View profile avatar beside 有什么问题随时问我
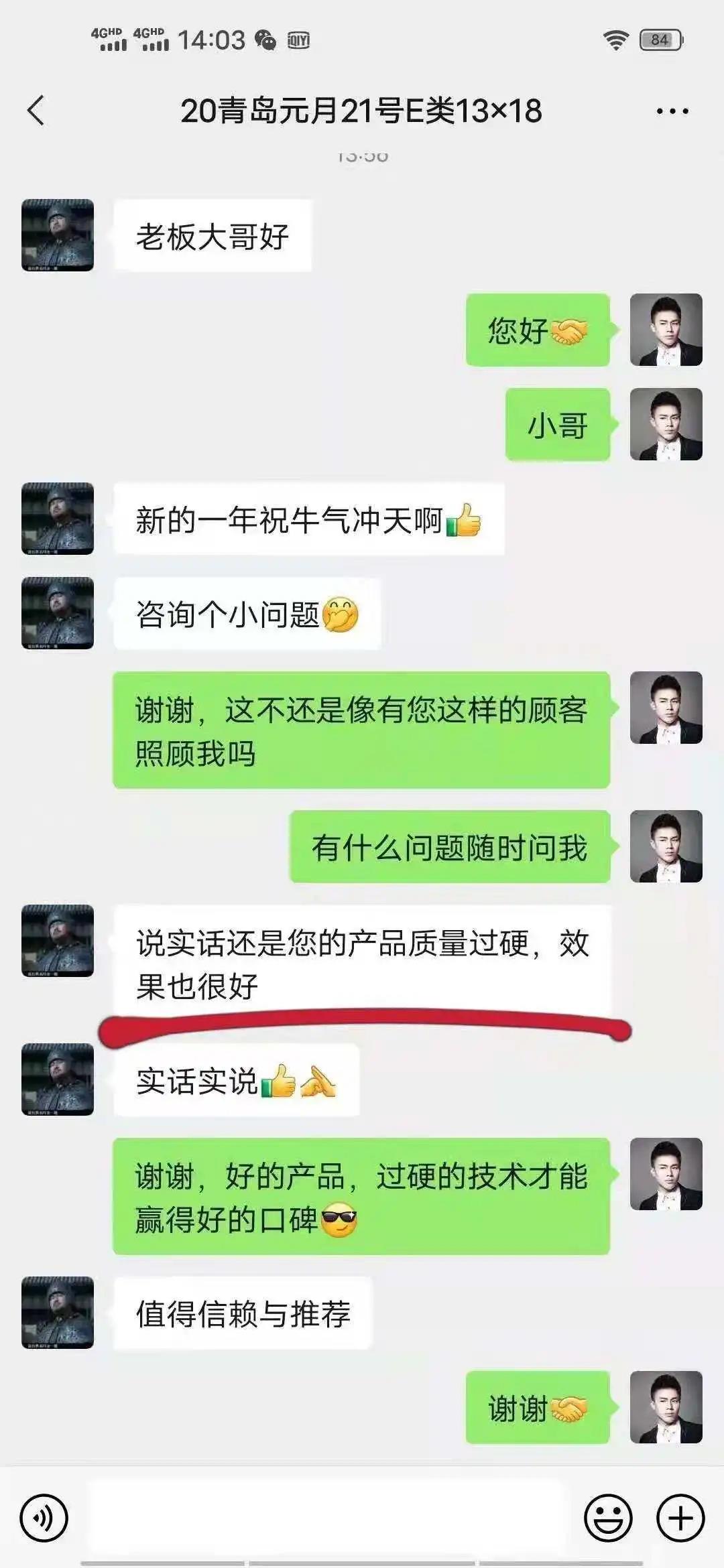Screen dimensions: 724x1568 tap(666, 846)
